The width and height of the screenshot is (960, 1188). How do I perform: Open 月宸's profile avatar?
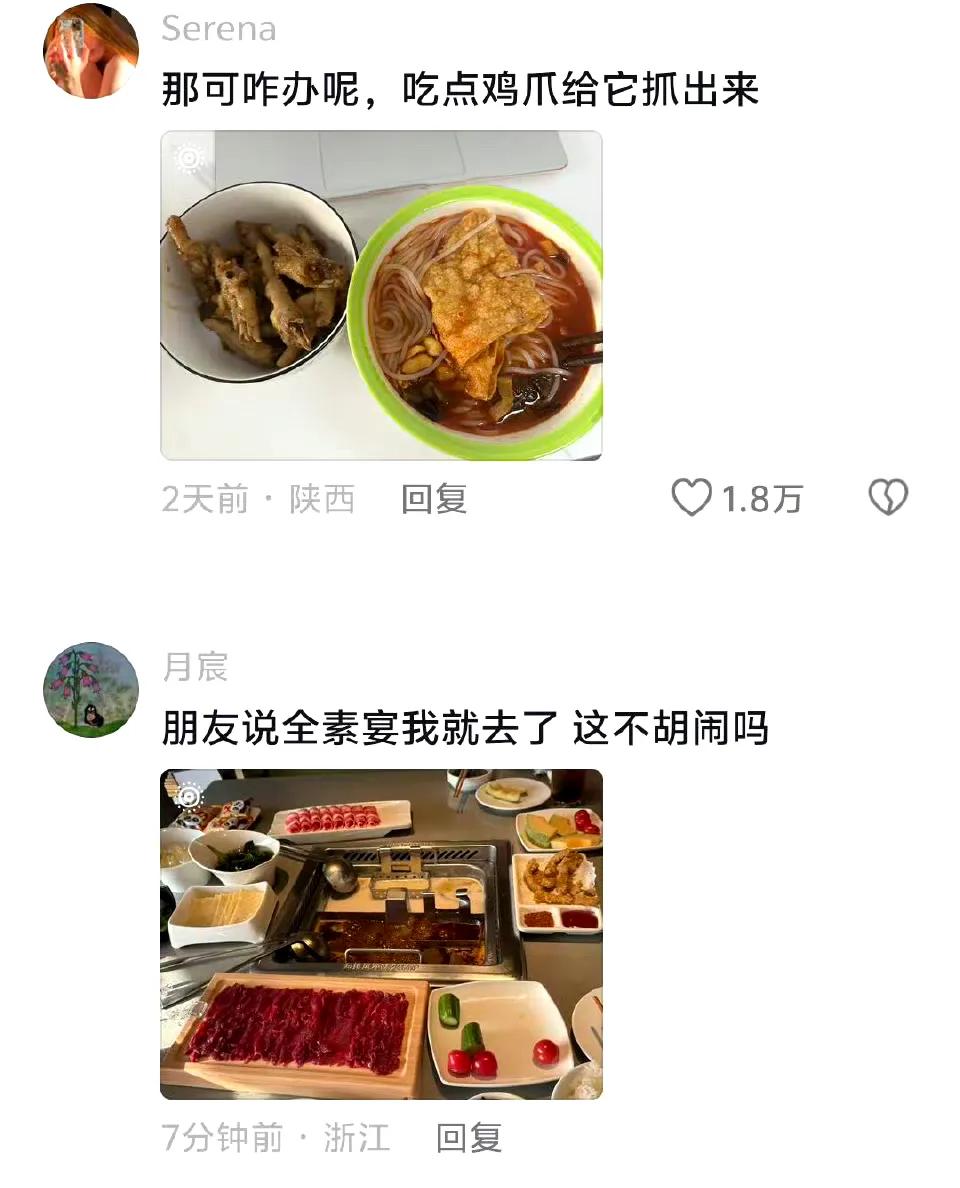pyautogui.click(x=91, y=690)
